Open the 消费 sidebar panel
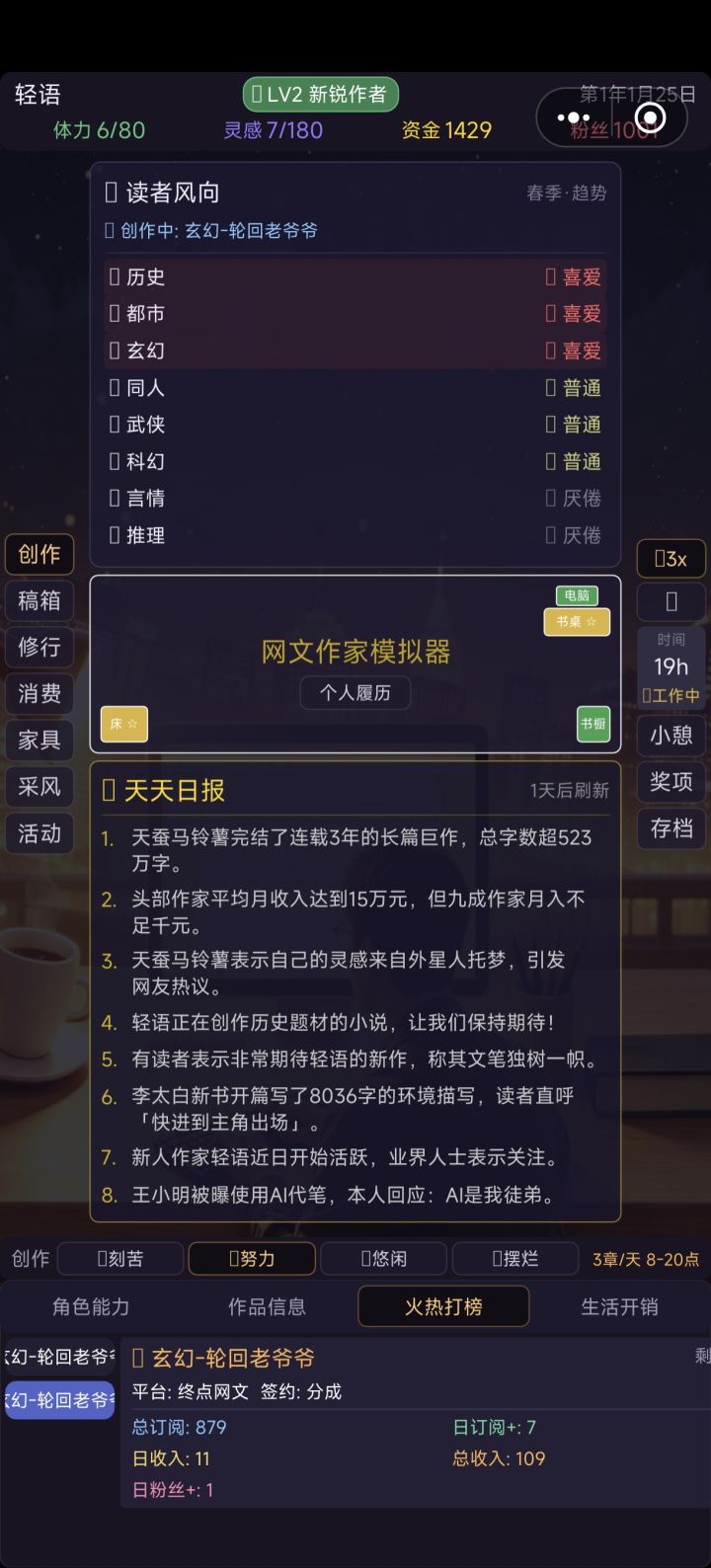The image size is (711, 1568). click(39, 694)
